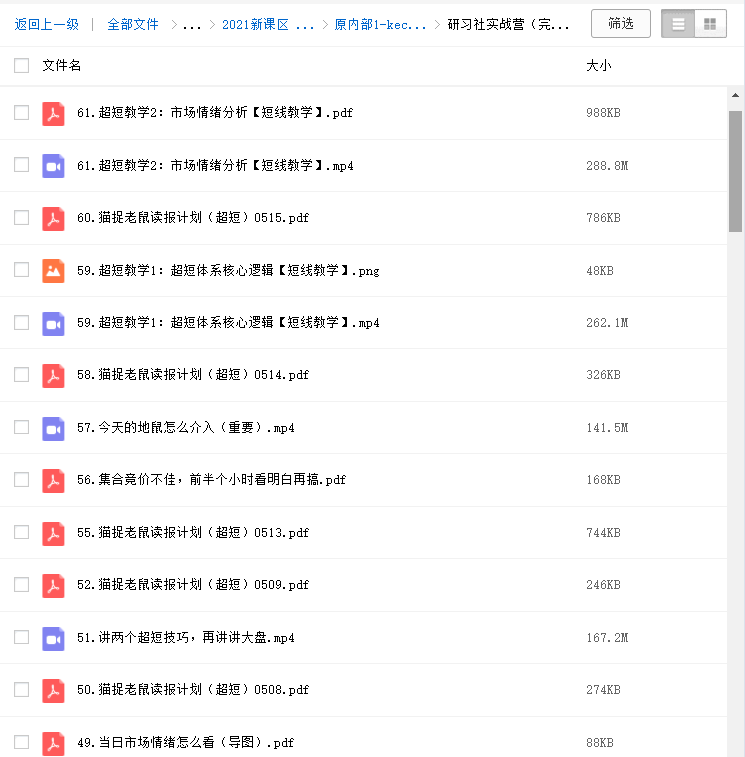Switch to list view
The width and height of the screenshot is (745, 757).
pos(678,24)
